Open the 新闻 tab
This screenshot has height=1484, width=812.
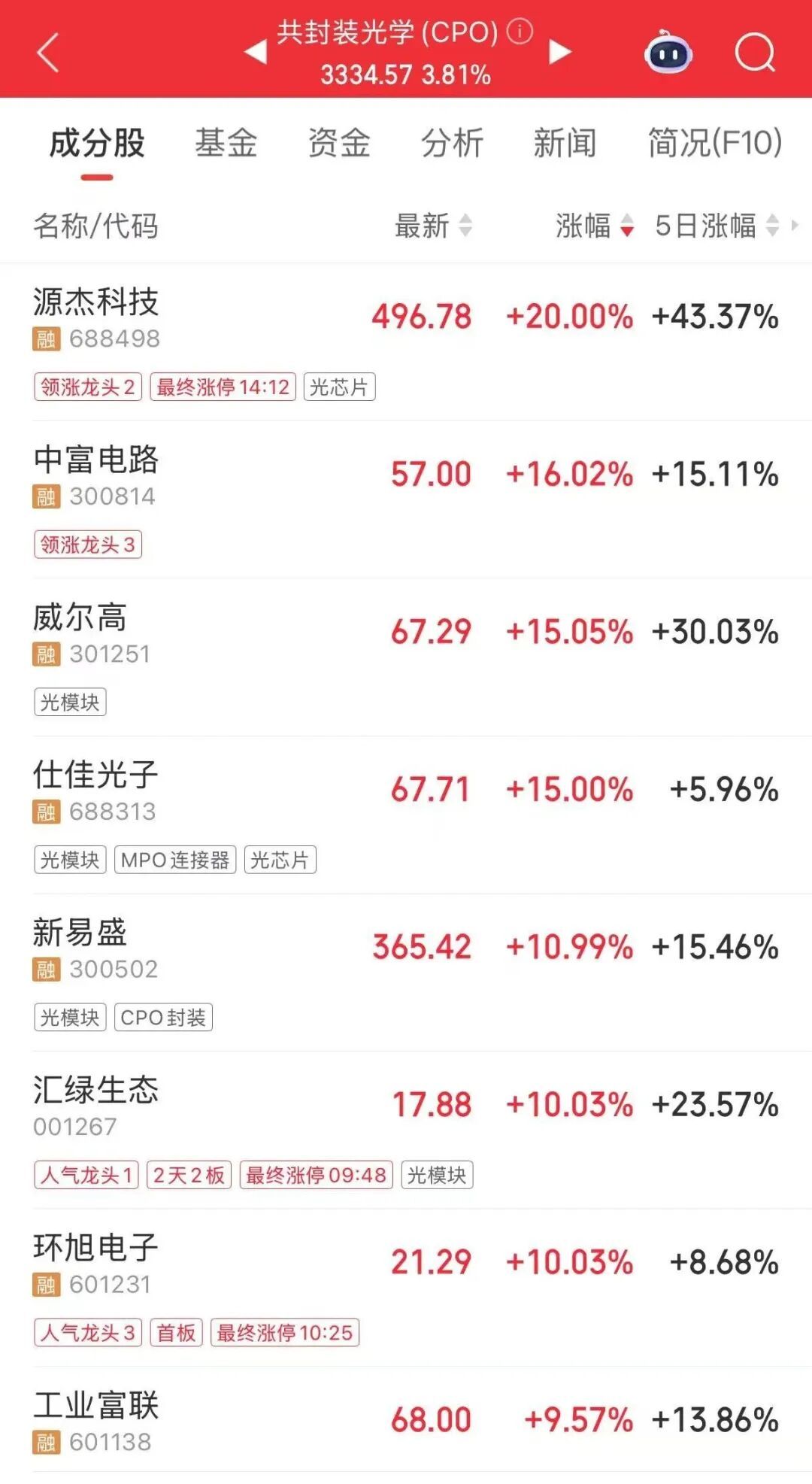[x=565, y=143]
